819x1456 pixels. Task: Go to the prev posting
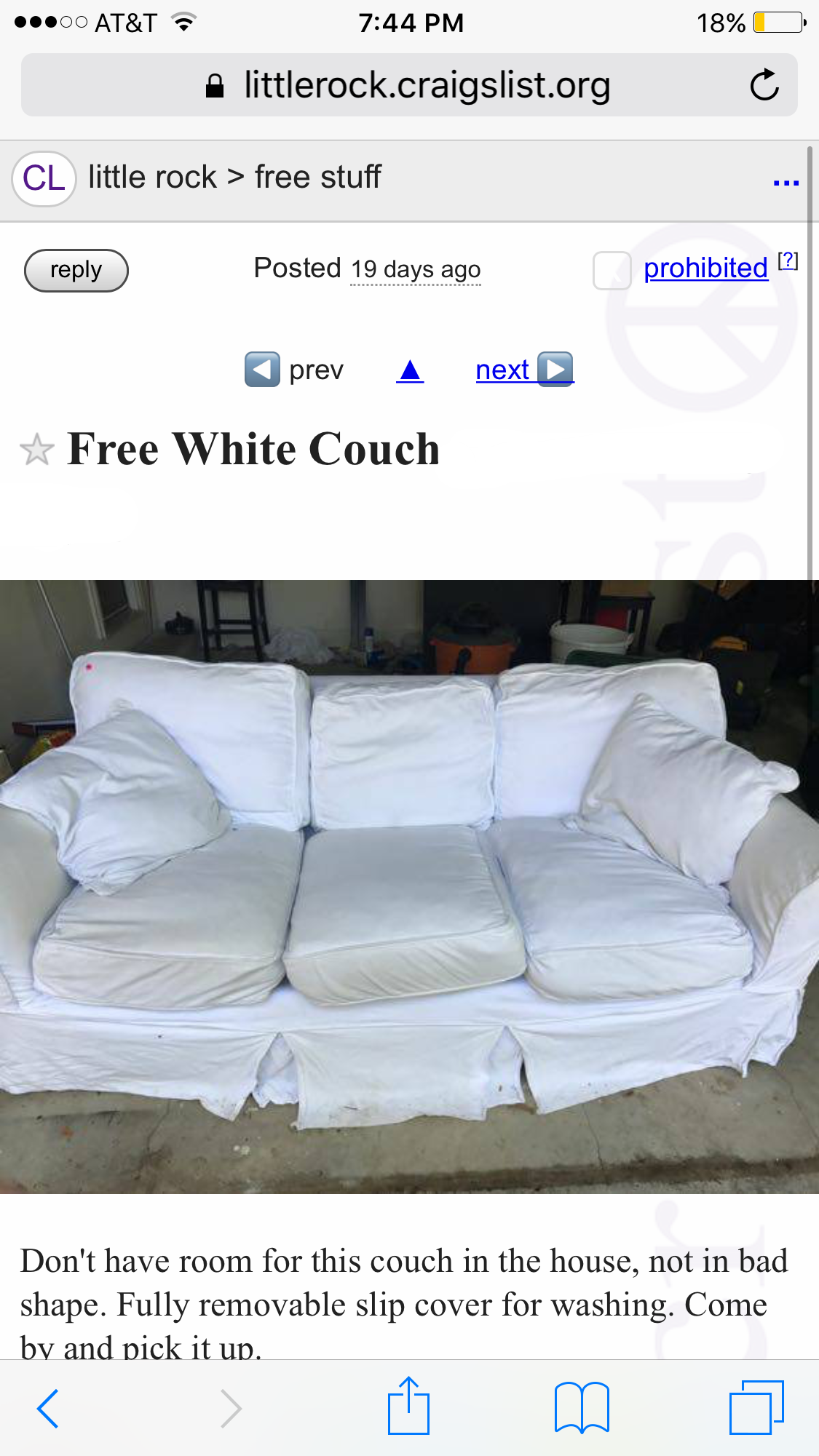(x=295, y=370)
